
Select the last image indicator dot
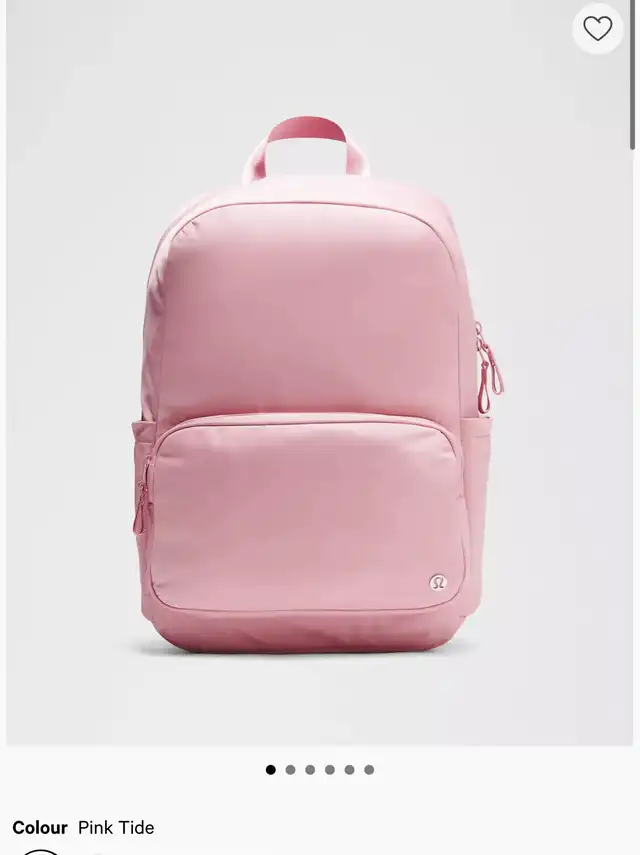369,770
